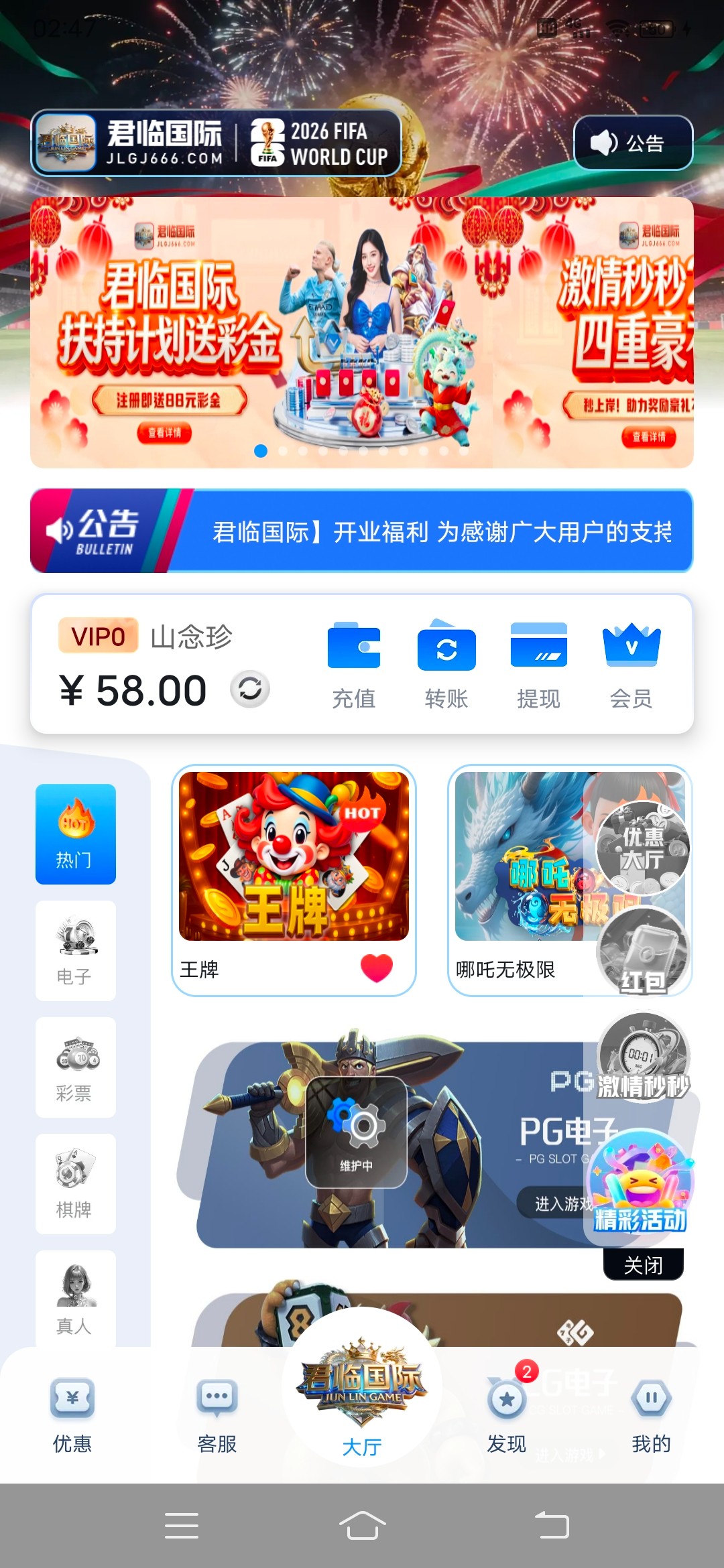Open 充值 recharge

tap(354, 665)
